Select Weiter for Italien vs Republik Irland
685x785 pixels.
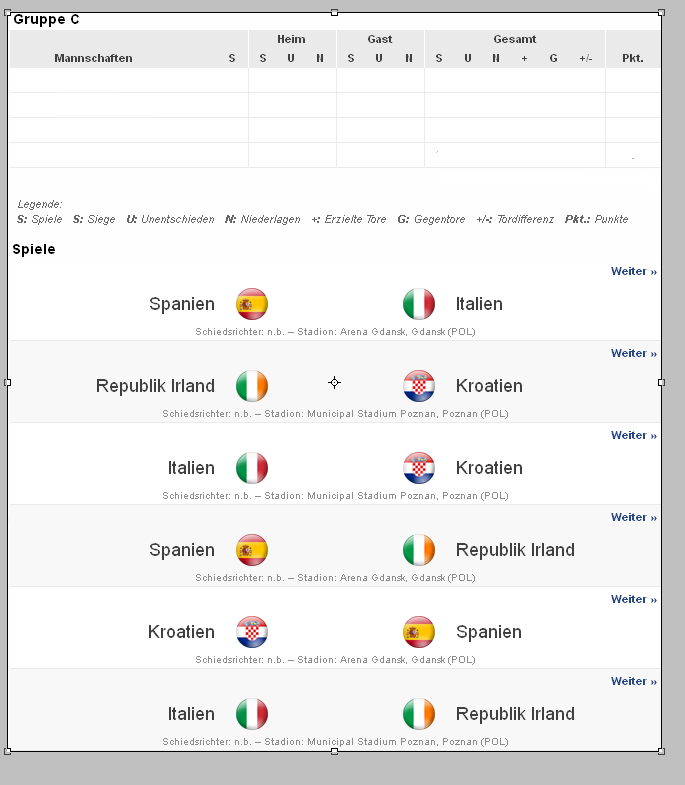click(x=633, y=681)
